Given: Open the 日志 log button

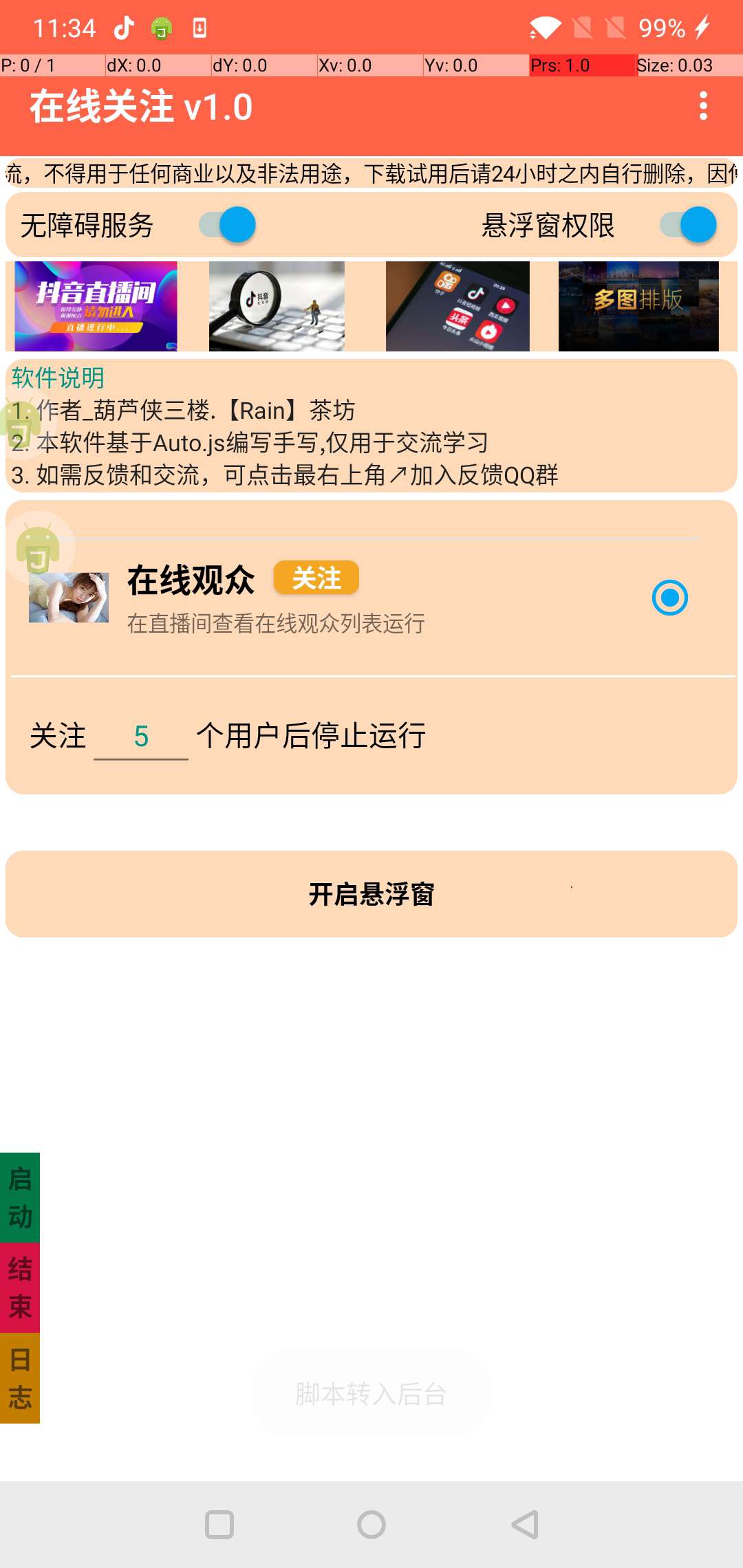Looking at the screenshot, I should point(20,1378).
